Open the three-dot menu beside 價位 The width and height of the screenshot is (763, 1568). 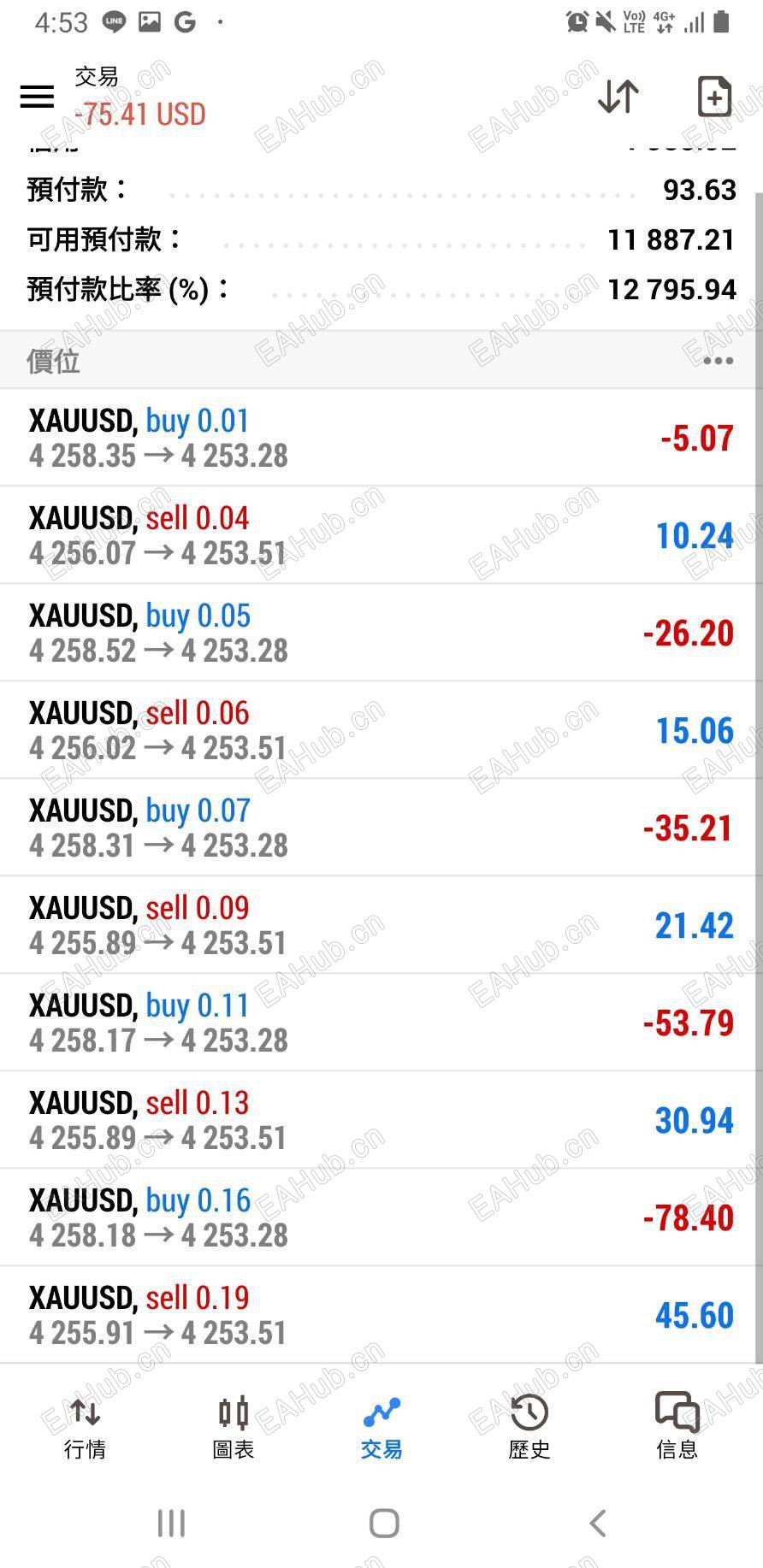click(718, 361)
